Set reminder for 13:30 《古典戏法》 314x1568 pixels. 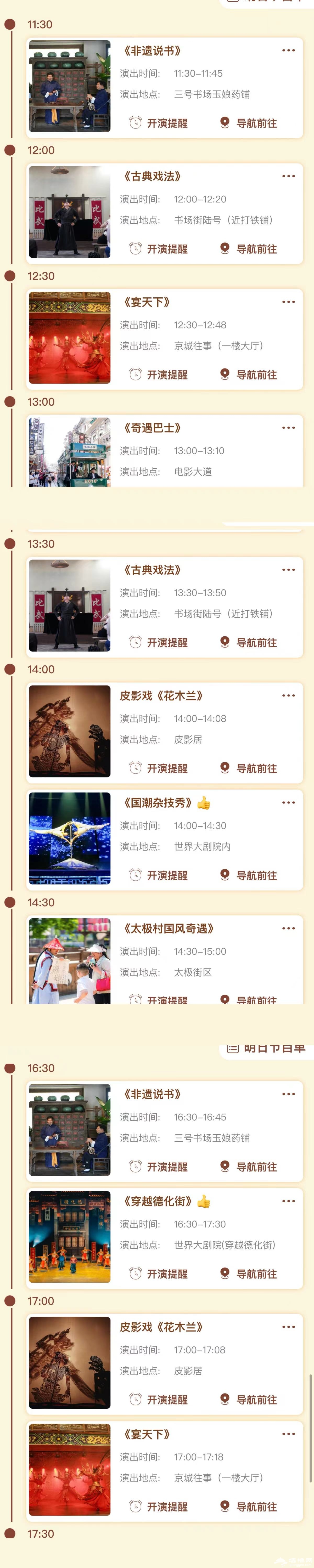158,643
